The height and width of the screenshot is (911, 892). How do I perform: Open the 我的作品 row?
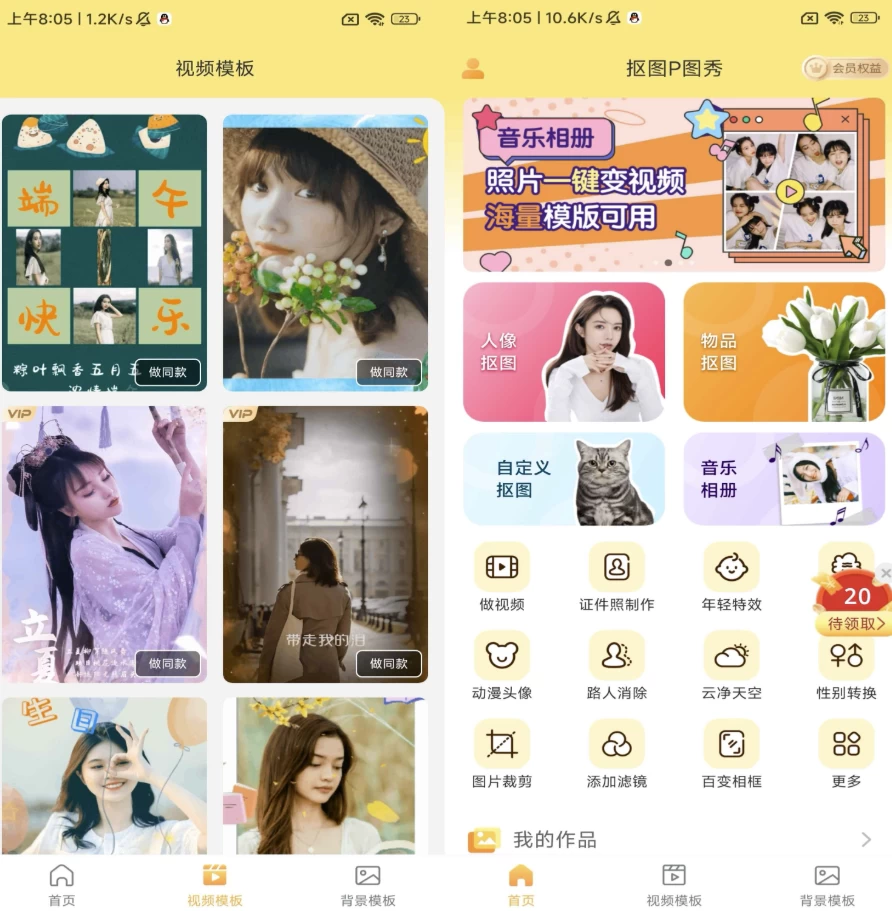point(670,840)
